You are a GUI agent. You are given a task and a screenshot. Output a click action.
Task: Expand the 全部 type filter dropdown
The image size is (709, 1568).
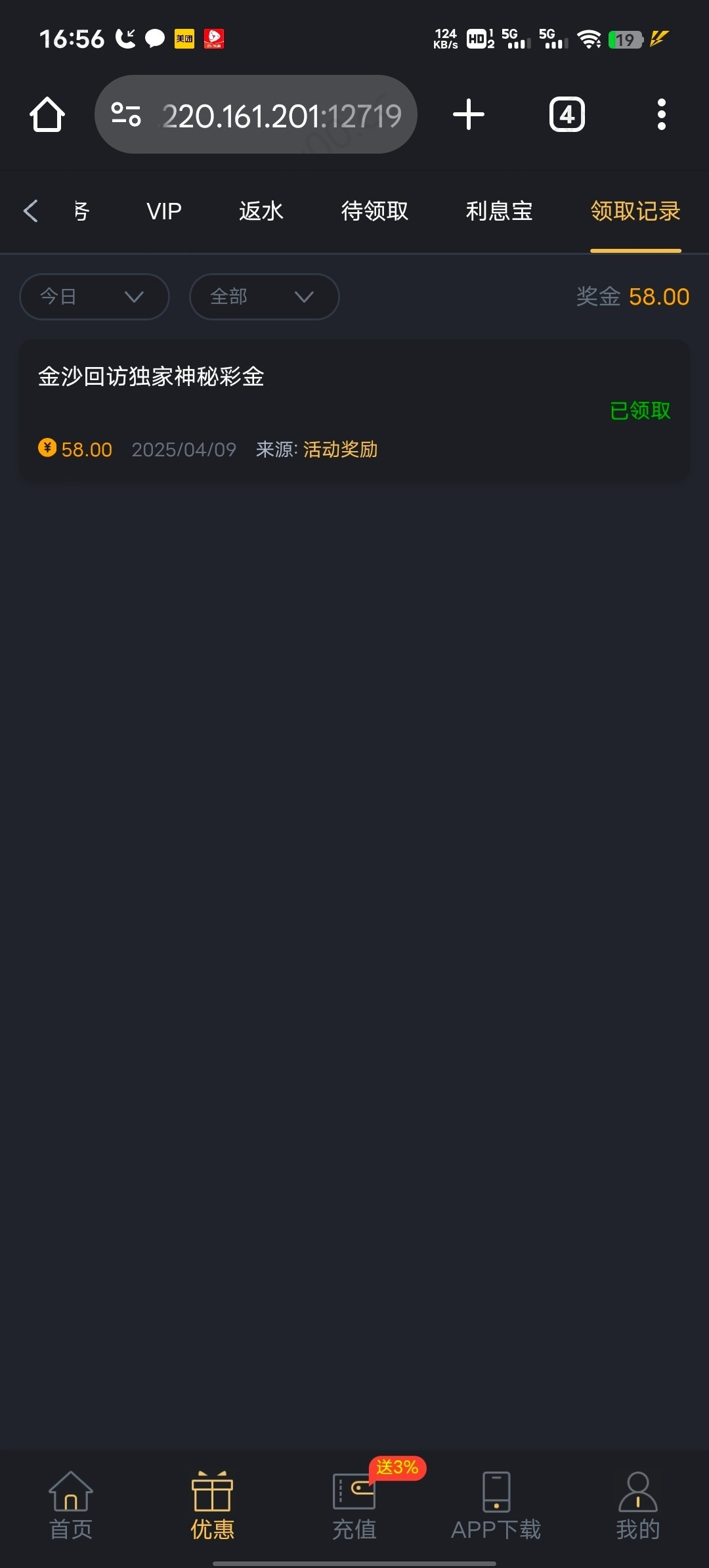tap(265, 297)
